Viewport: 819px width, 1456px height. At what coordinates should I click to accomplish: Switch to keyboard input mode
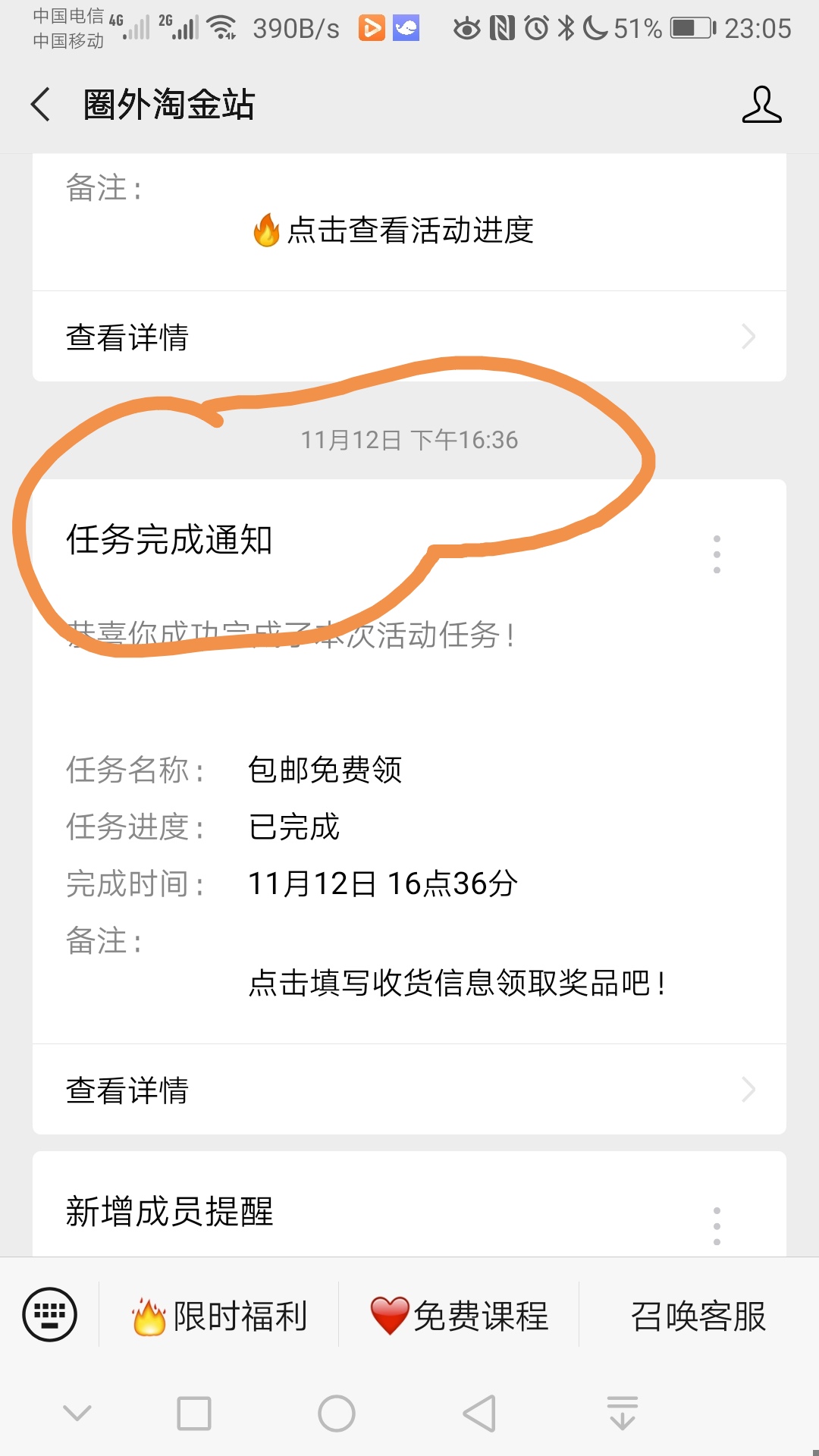pos(50,1314)
